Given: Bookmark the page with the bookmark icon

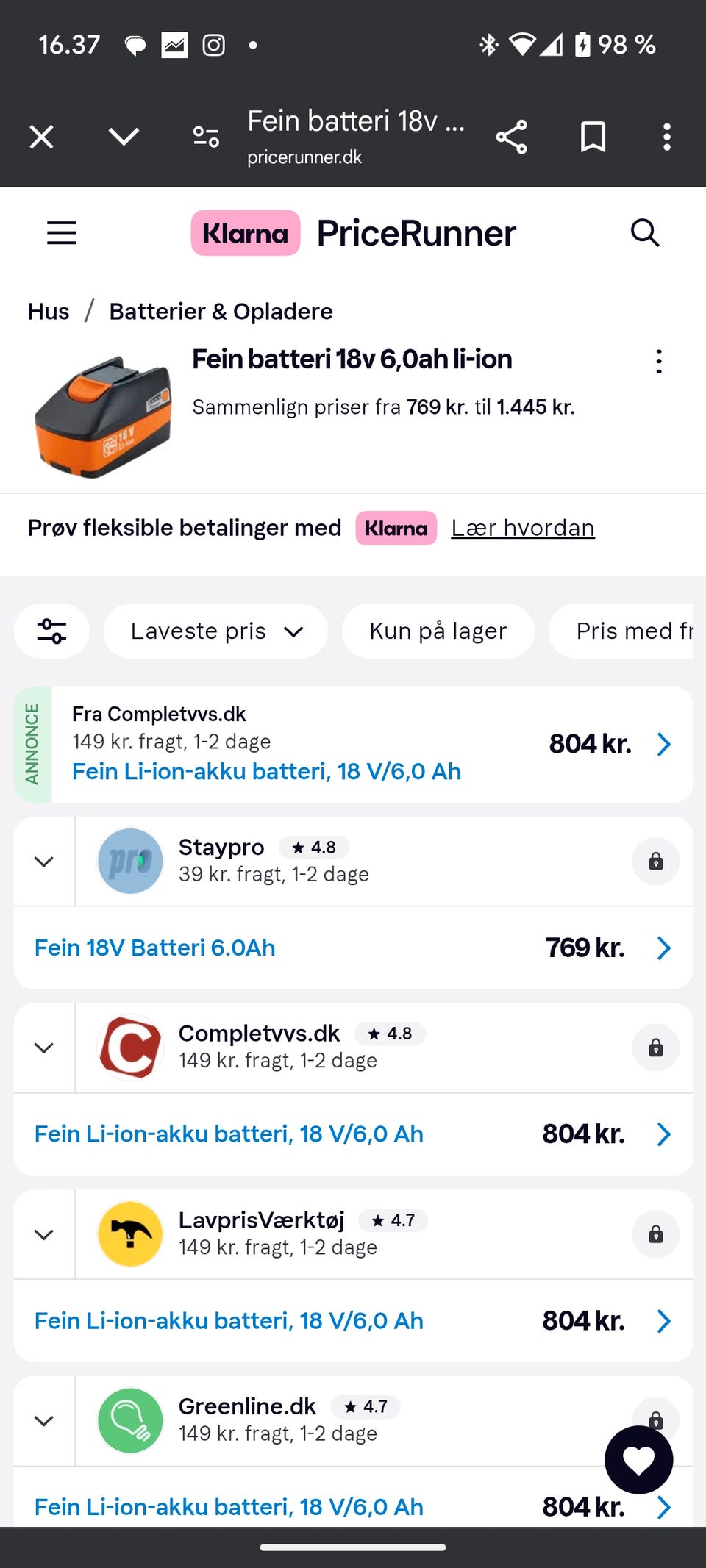Looking at the screenshot, I should tap(592, 136).
